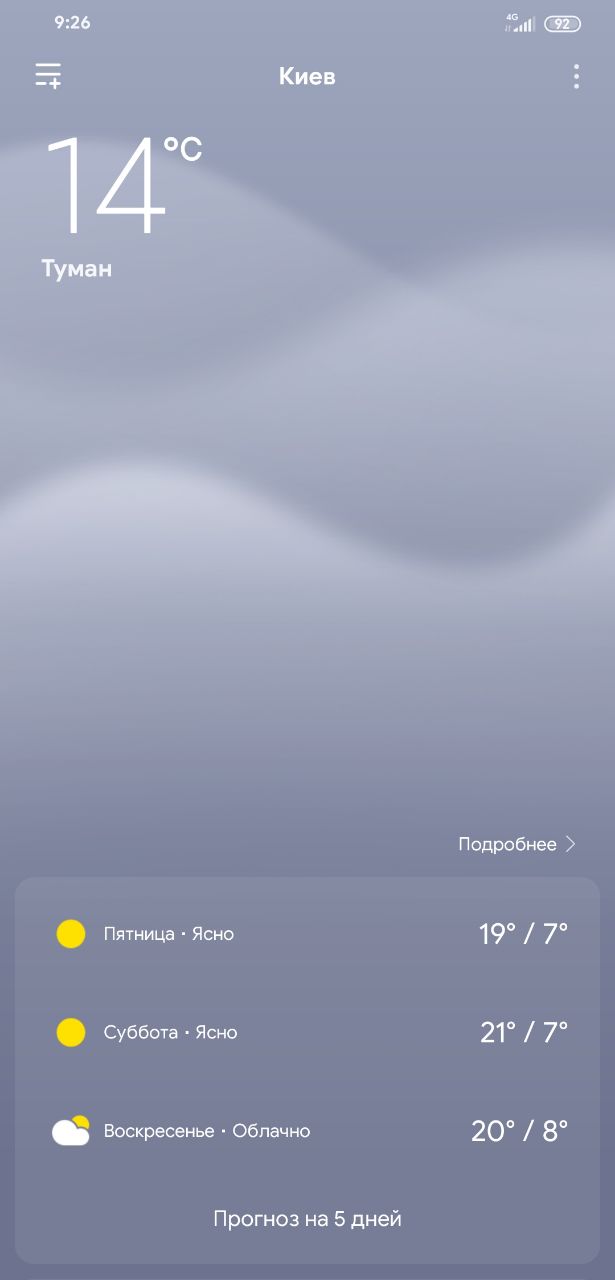The image size is (615, 1280).
Task: Tap Прогноз на 5 дней button
Action: 307,1219
